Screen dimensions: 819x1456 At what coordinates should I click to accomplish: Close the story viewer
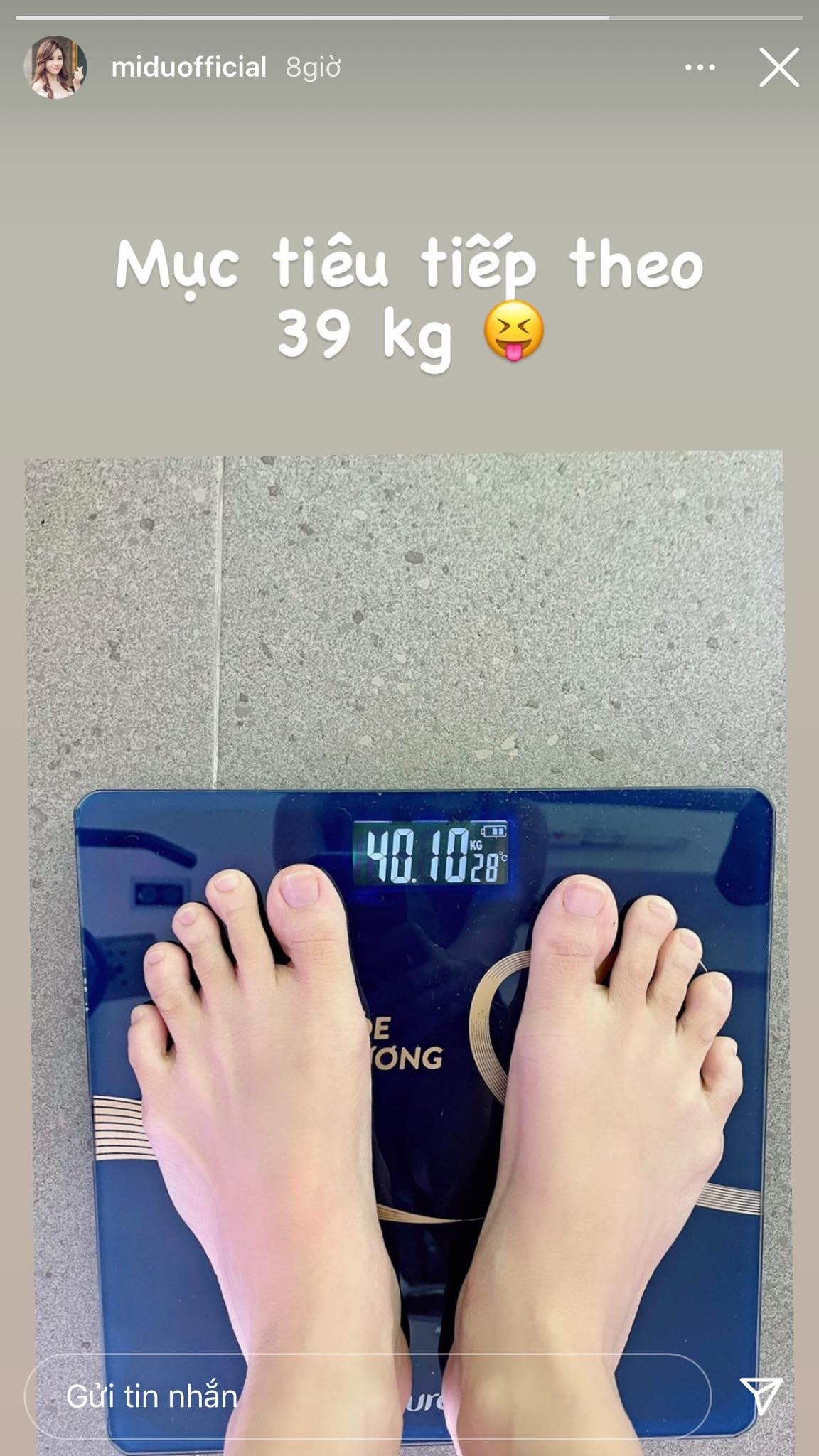coord(778,68)
